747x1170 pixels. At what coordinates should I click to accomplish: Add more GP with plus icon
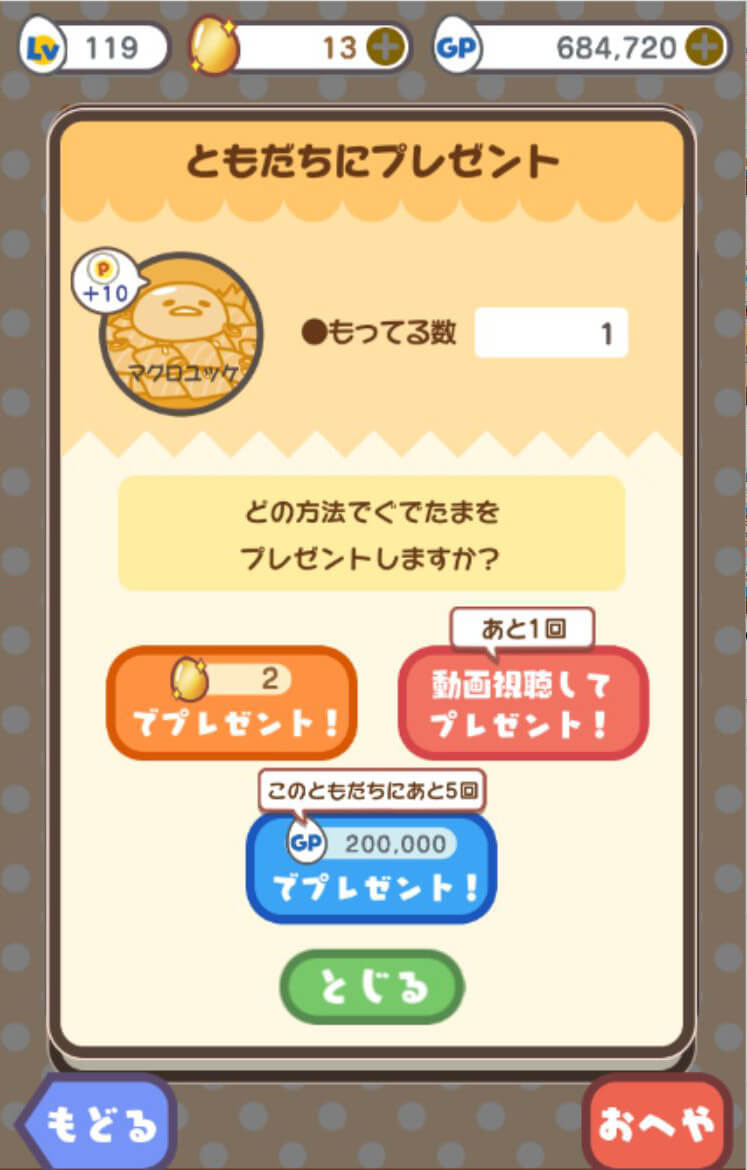706,47
